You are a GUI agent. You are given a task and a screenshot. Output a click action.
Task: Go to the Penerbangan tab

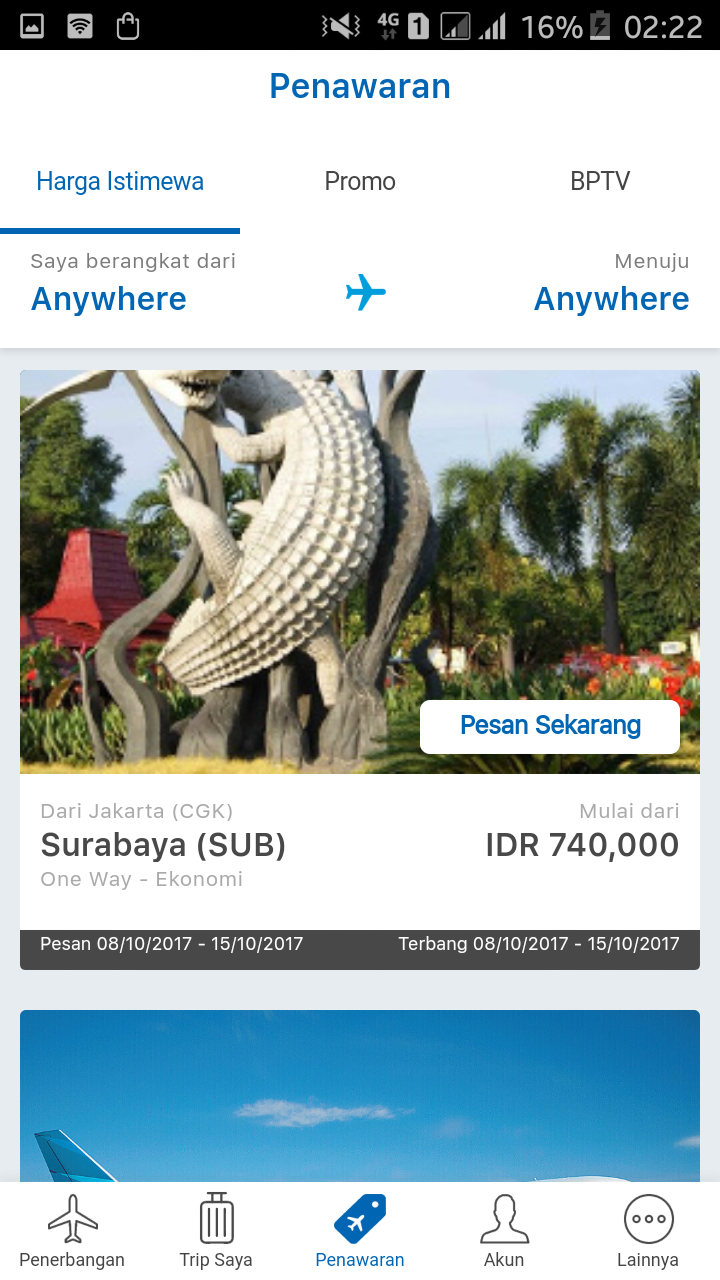(72, 1232)
